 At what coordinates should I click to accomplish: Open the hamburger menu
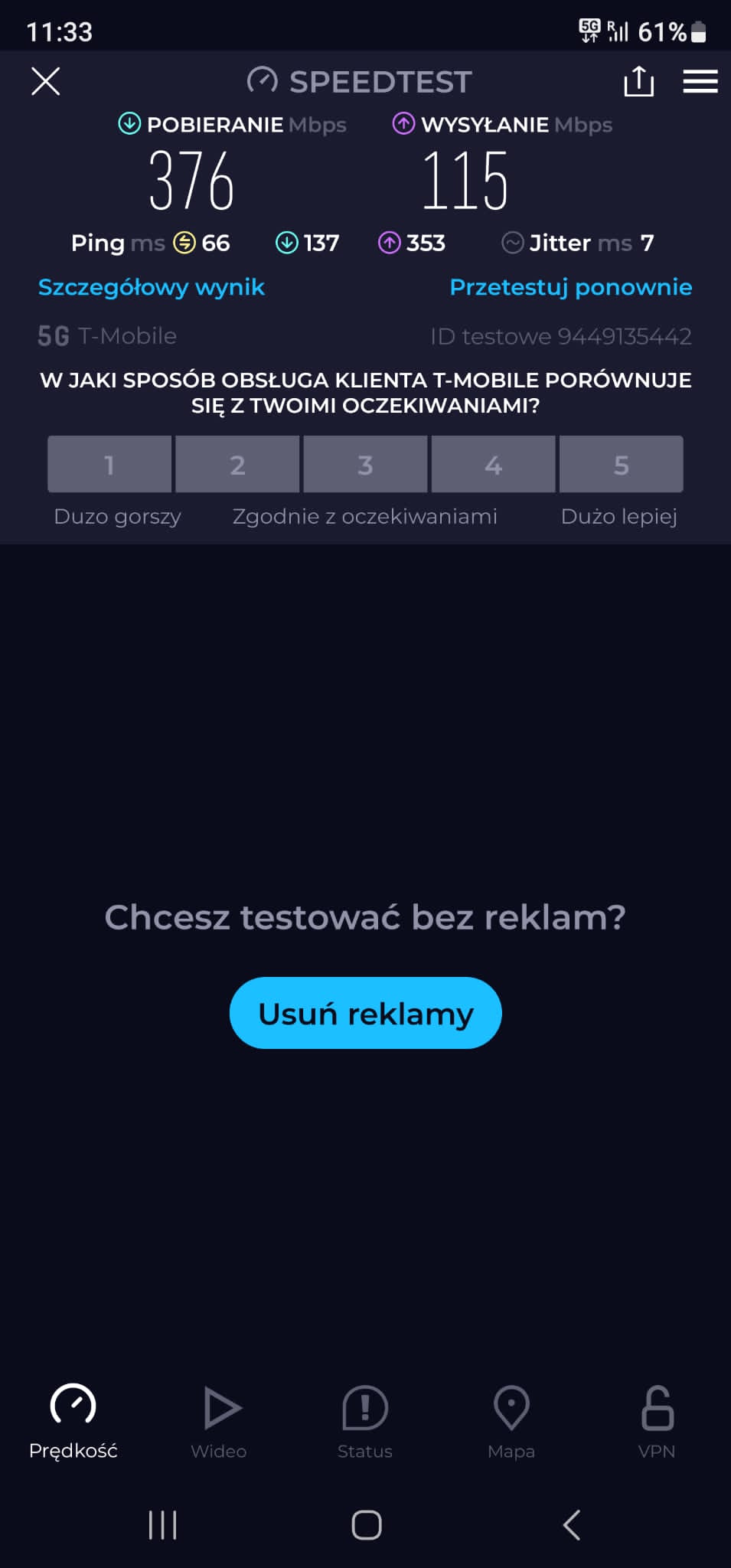click(700, 81)
